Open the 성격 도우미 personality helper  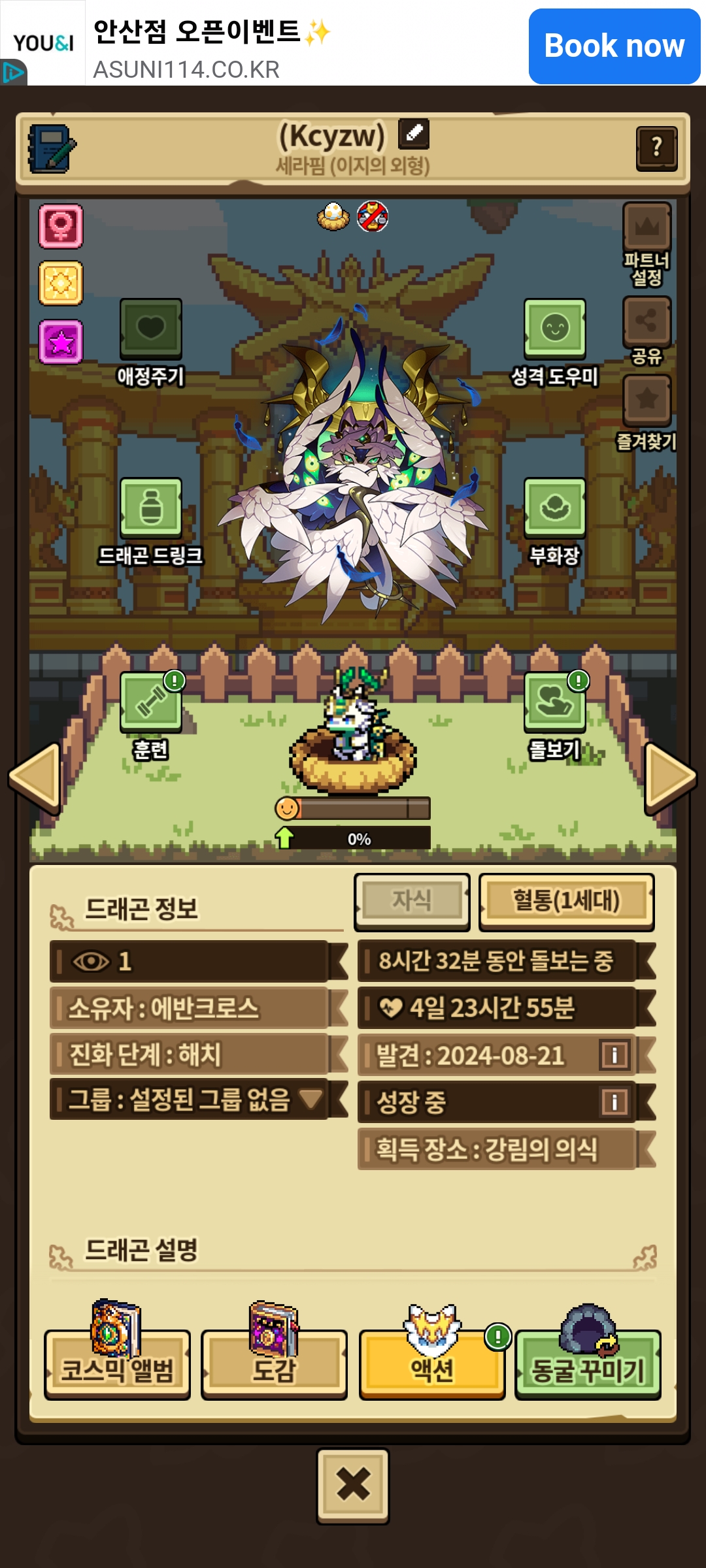point(554,329)
